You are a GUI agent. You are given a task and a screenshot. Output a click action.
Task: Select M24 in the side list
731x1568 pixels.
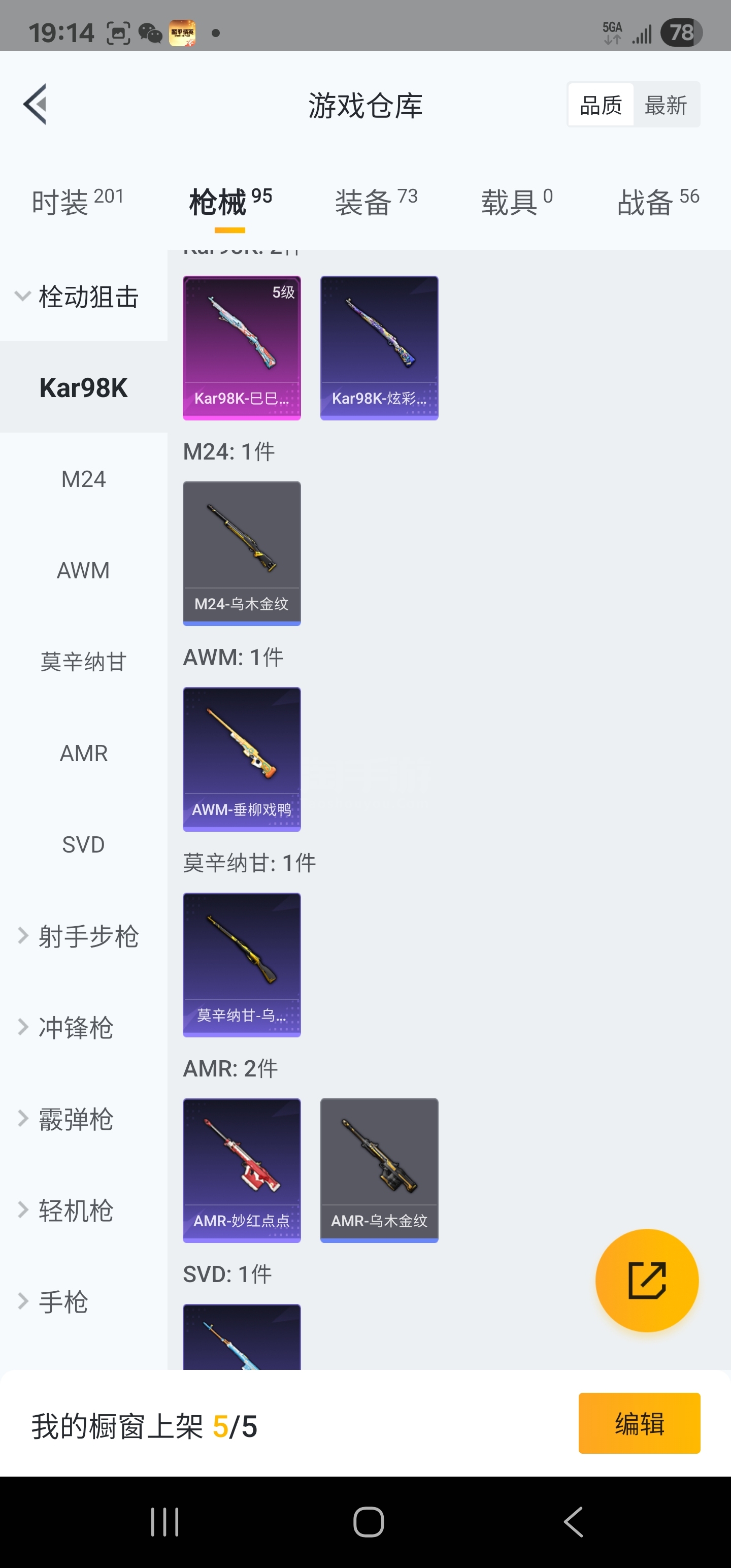tap(83, 479)
